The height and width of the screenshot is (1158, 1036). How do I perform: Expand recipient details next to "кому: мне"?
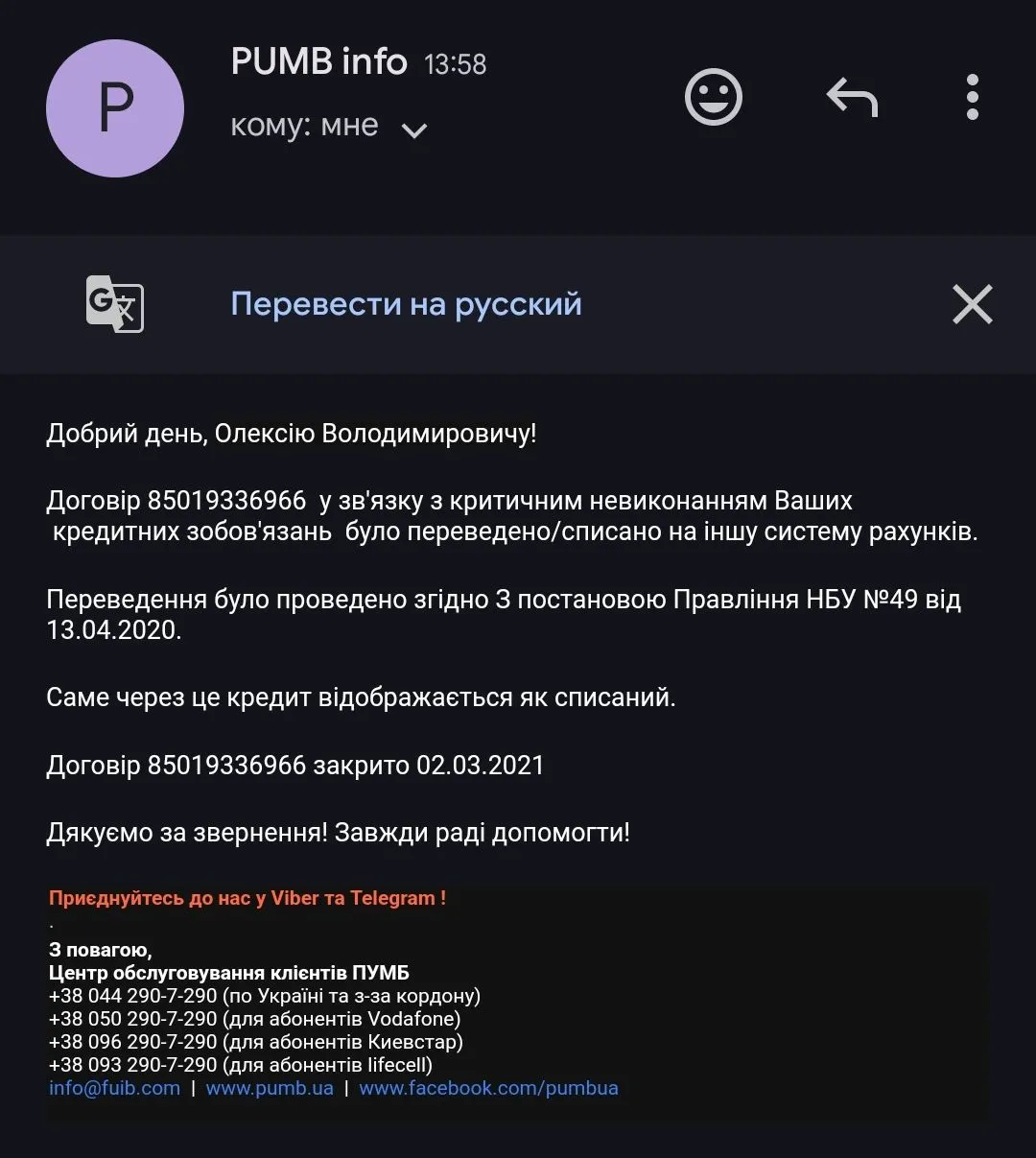(413, 130)
